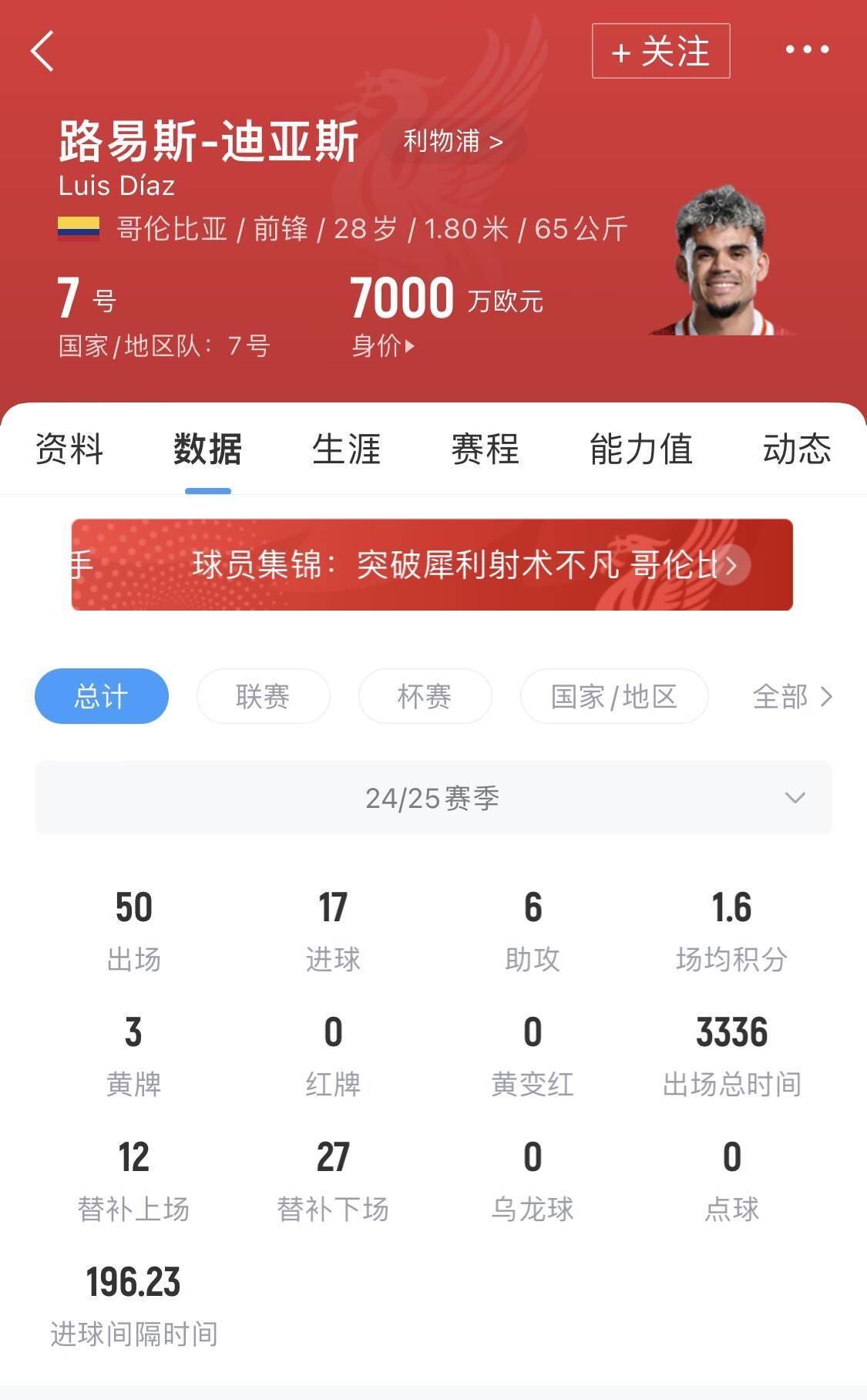Enable the 国家/地区 filter
Image resolution: width=867 pixels, height=1400 pixels.
click(x=615, y=696)
